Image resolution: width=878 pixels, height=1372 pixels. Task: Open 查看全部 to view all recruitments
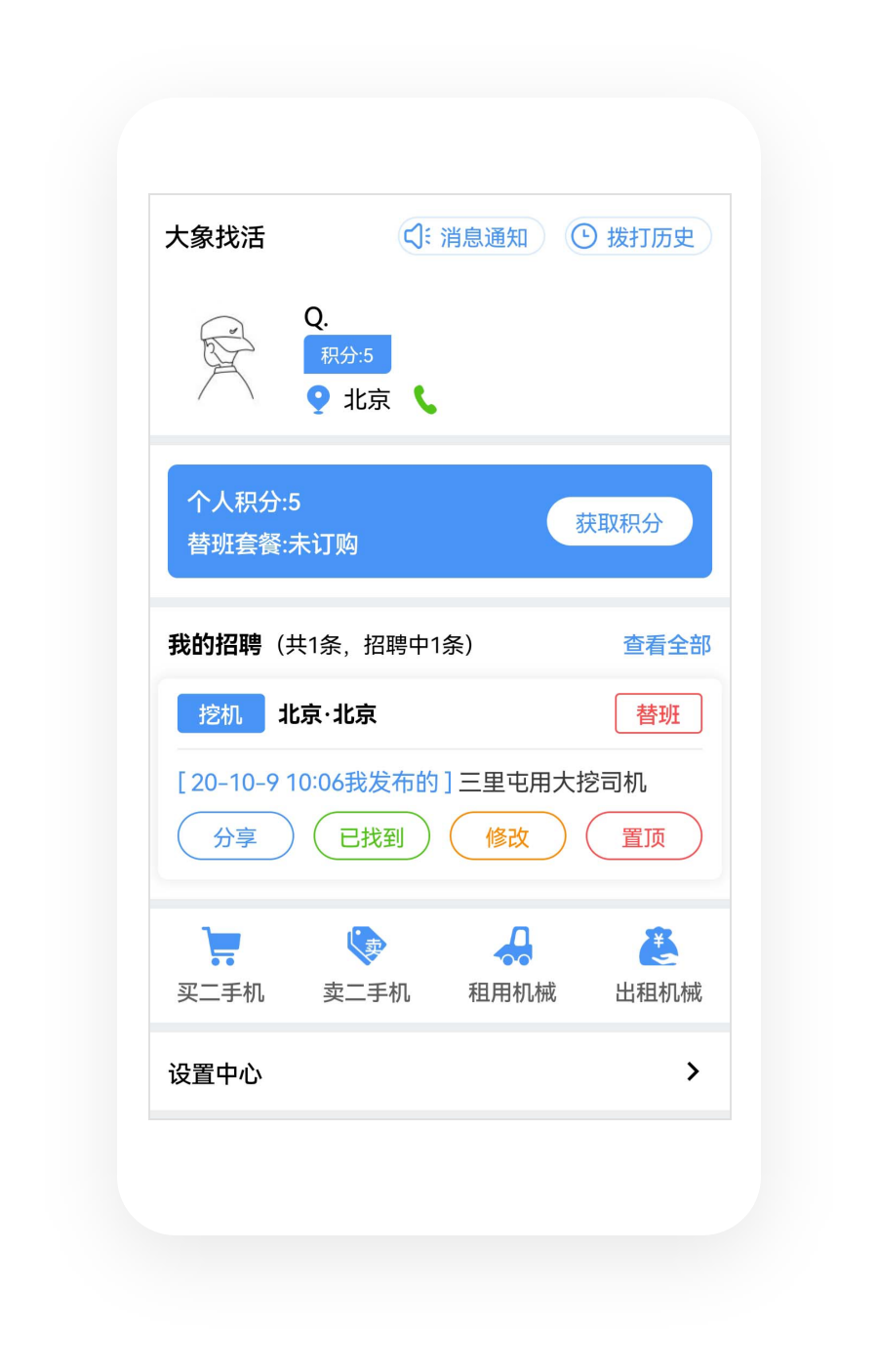tap(666, 645)
